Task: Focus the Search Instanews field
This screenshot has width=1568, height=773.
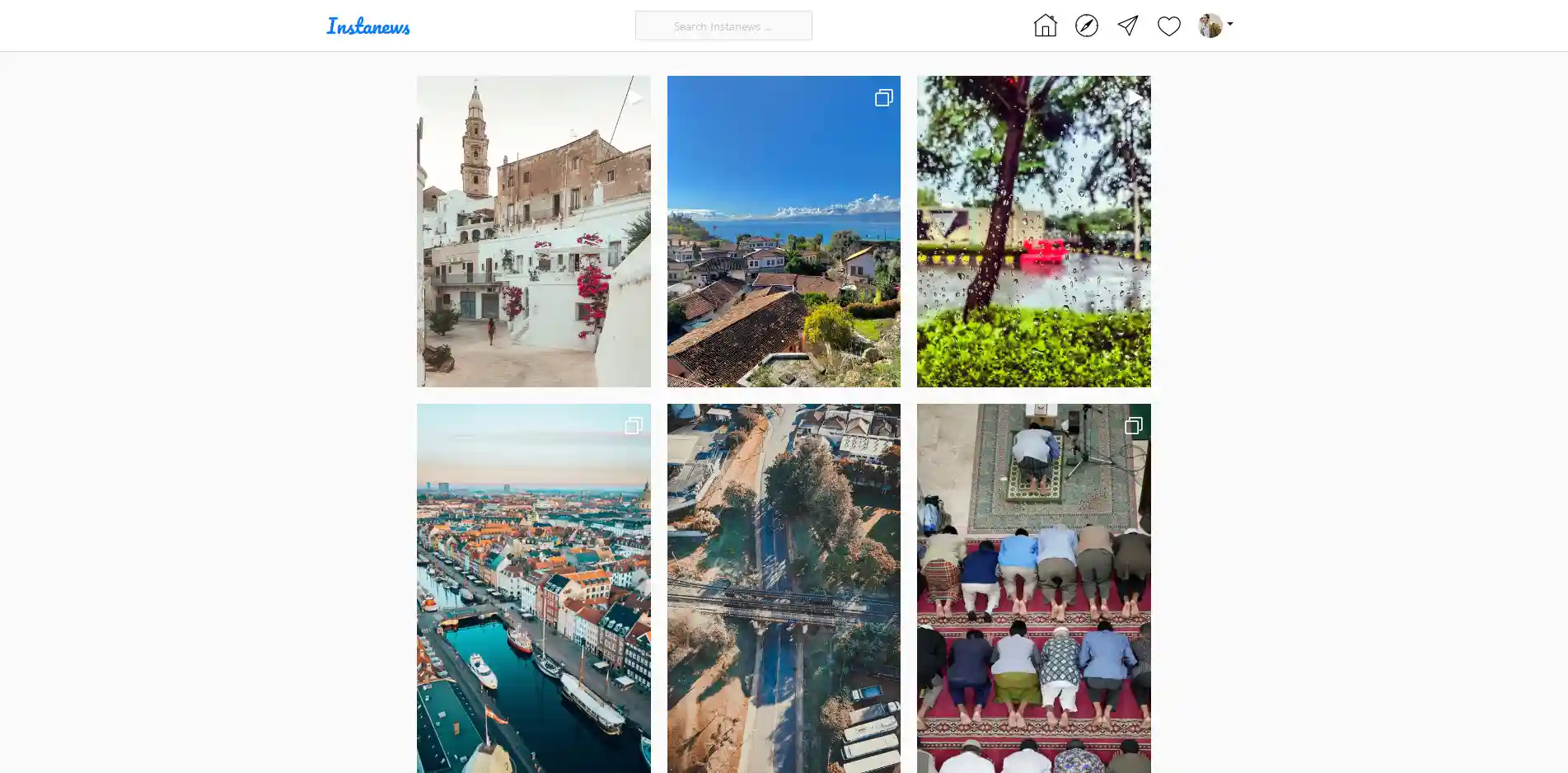Action: 723,26
